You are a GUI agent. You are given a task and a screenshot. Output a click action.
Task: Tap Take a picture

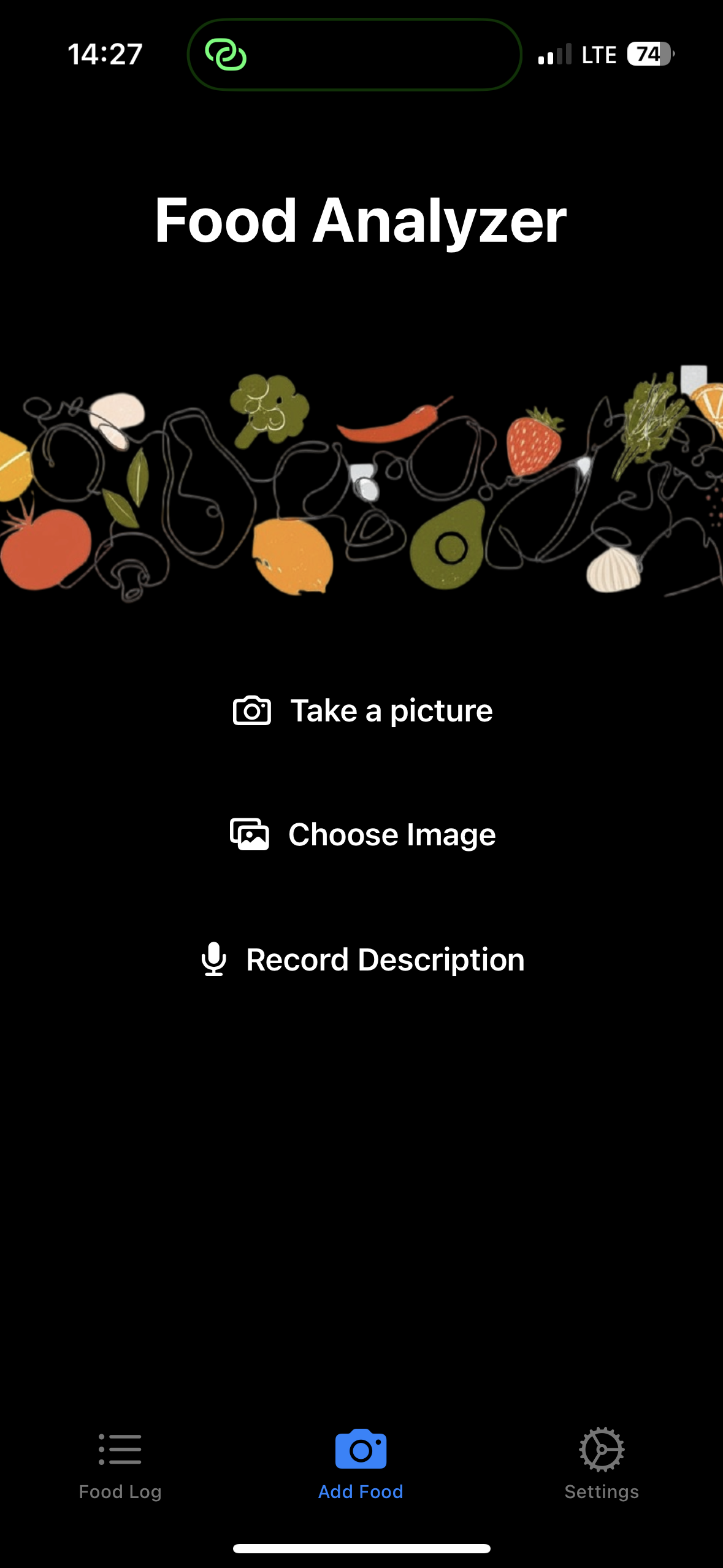click(362, 711)
